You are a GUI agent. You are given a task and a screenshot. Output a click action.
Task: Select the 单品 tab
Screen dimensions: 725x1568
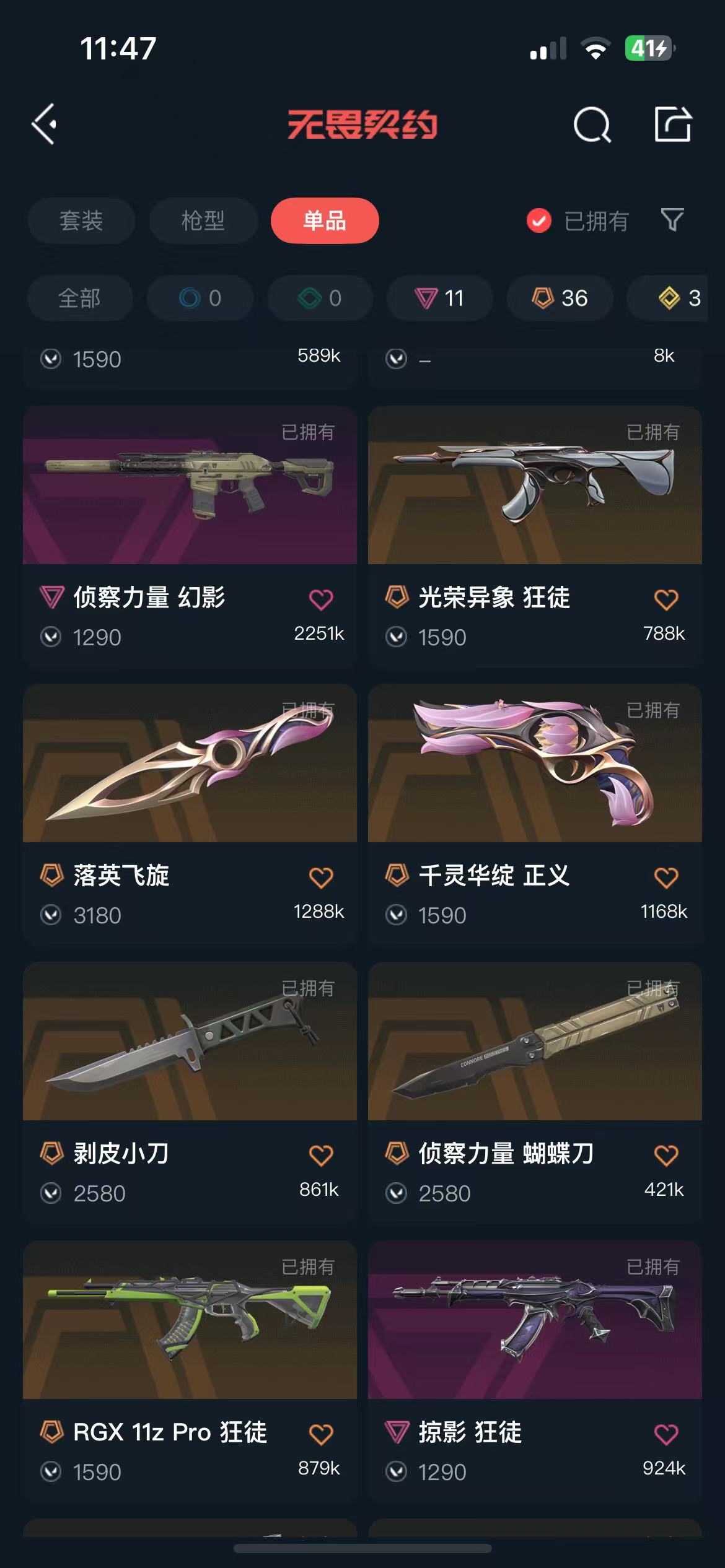(x=325, y=221)
